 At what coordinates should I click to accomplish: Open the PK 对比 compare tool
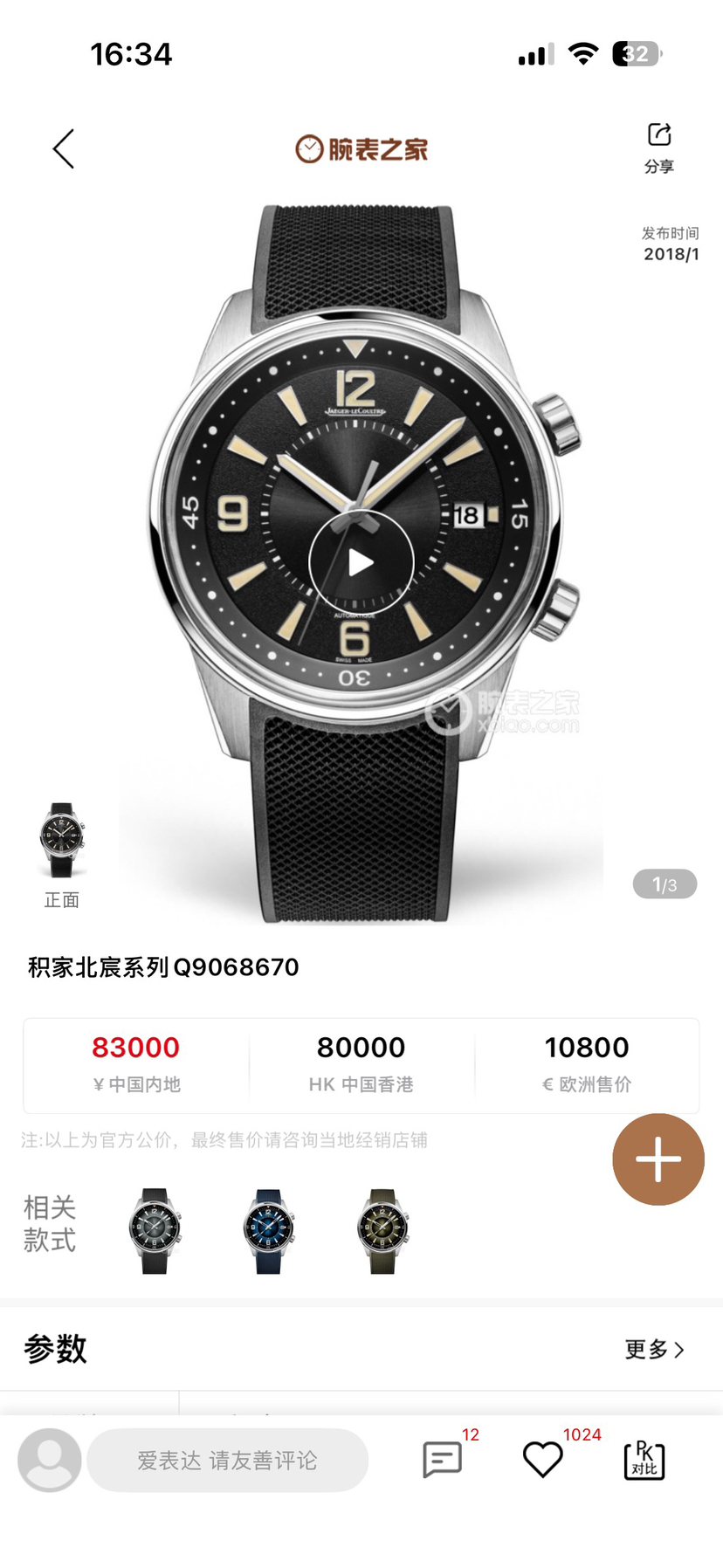(x=644, y=1460)
